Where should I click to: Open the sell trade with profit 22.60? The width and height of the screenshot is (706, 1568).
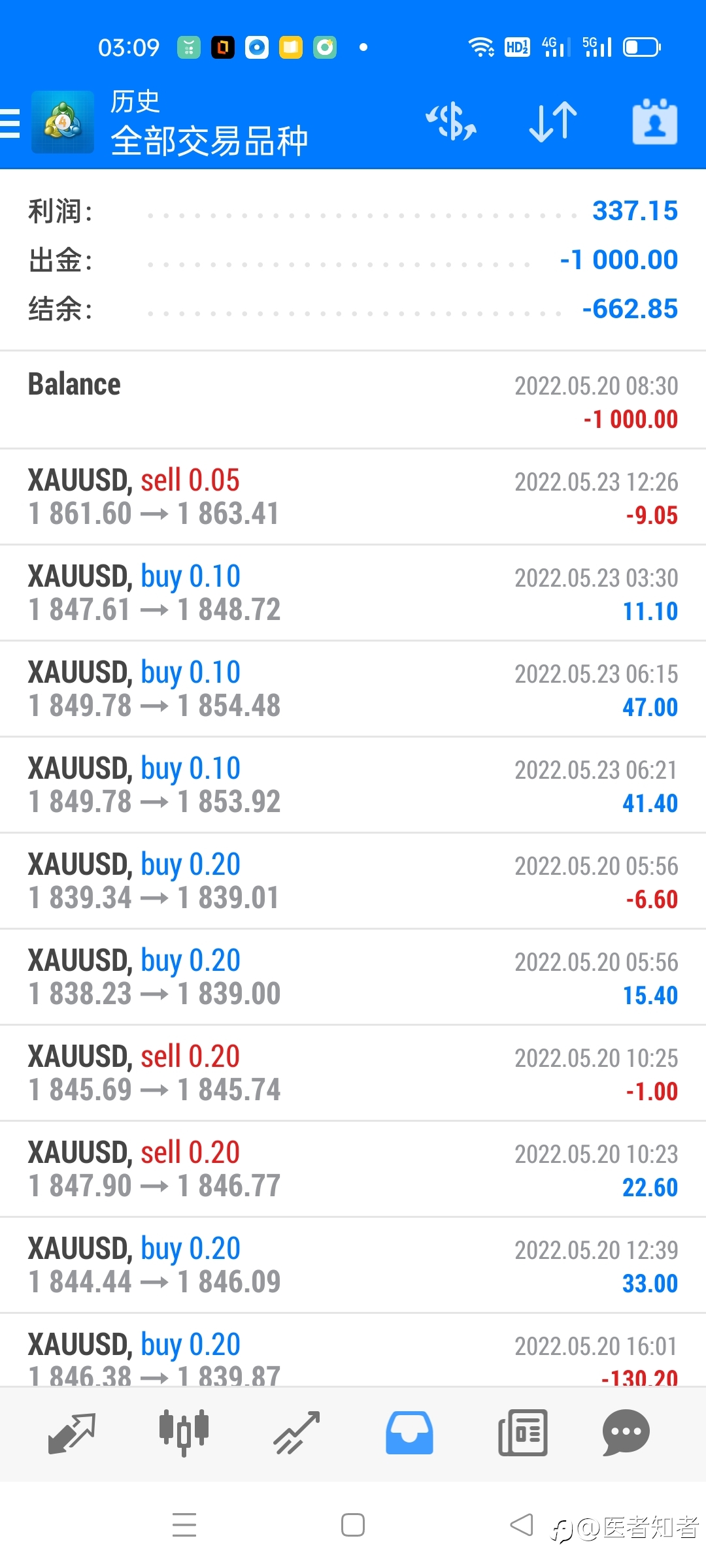pyautogui.click(x=353, y=1169)
